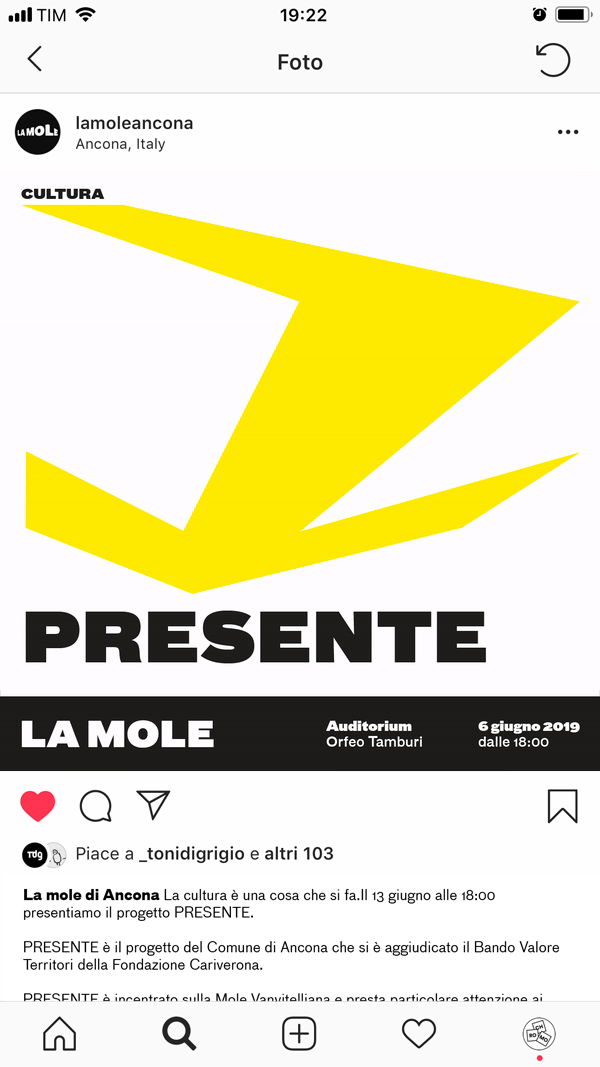600x1067 pixels.
Task: Save the post with the bookmark icon
Action: (x=563, y=806)
